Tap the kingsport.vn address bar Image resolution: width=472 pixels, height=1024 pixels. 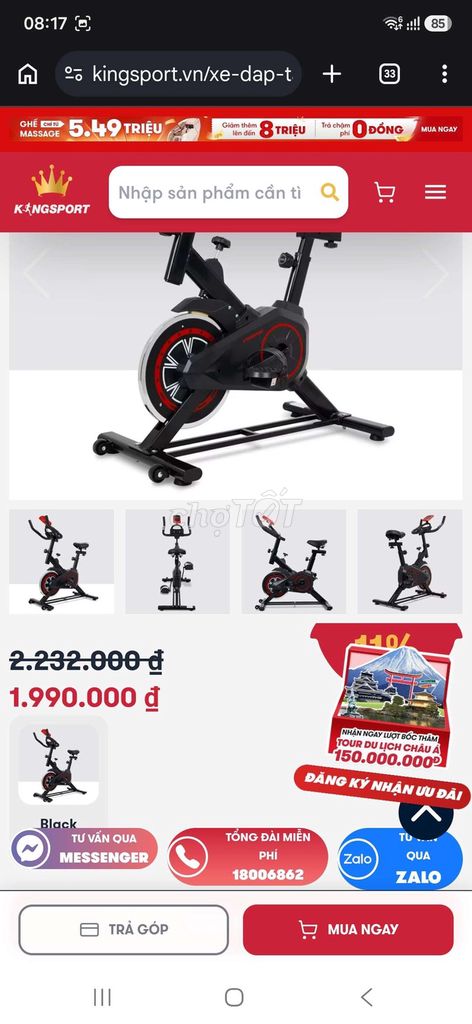[x=178, y=74]
